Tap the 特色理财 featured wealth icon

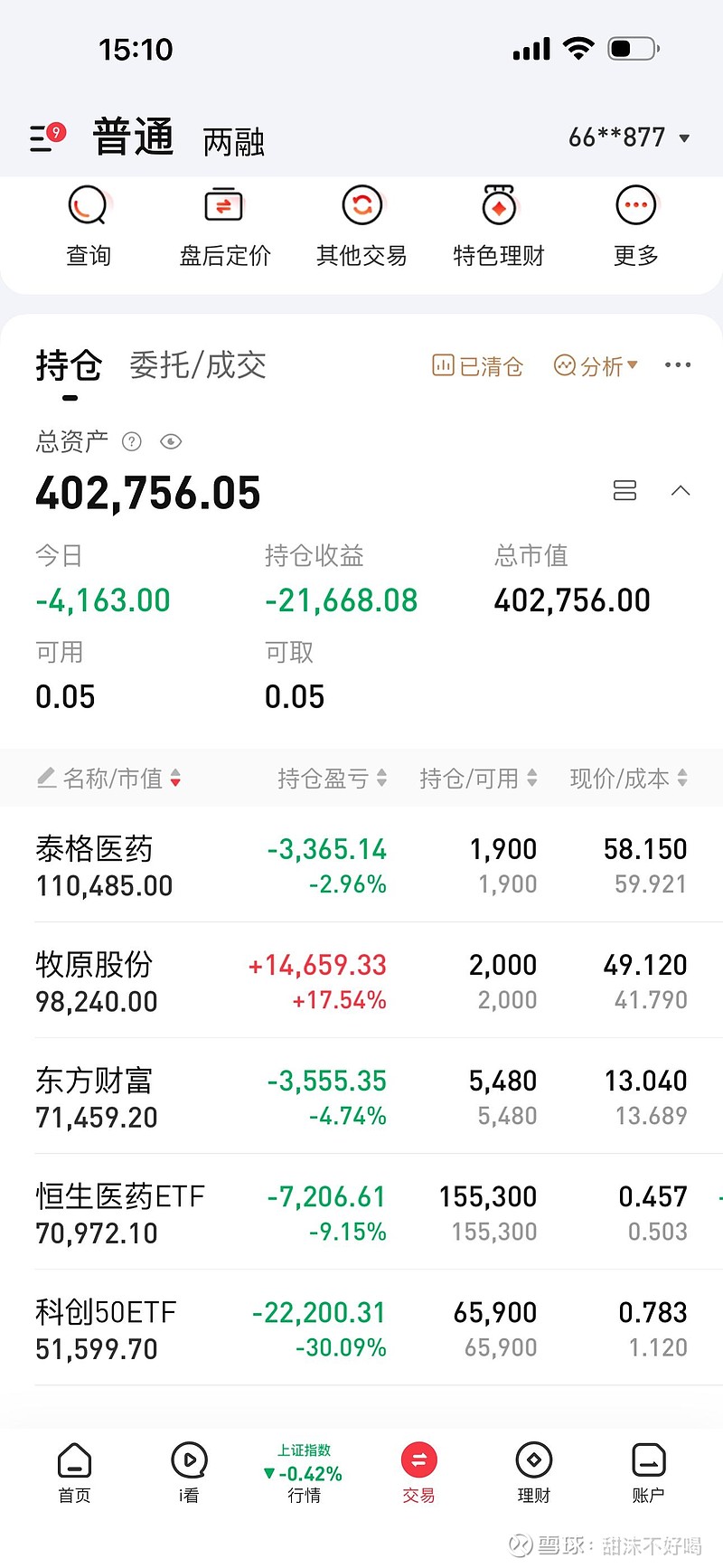click(499, 224)
